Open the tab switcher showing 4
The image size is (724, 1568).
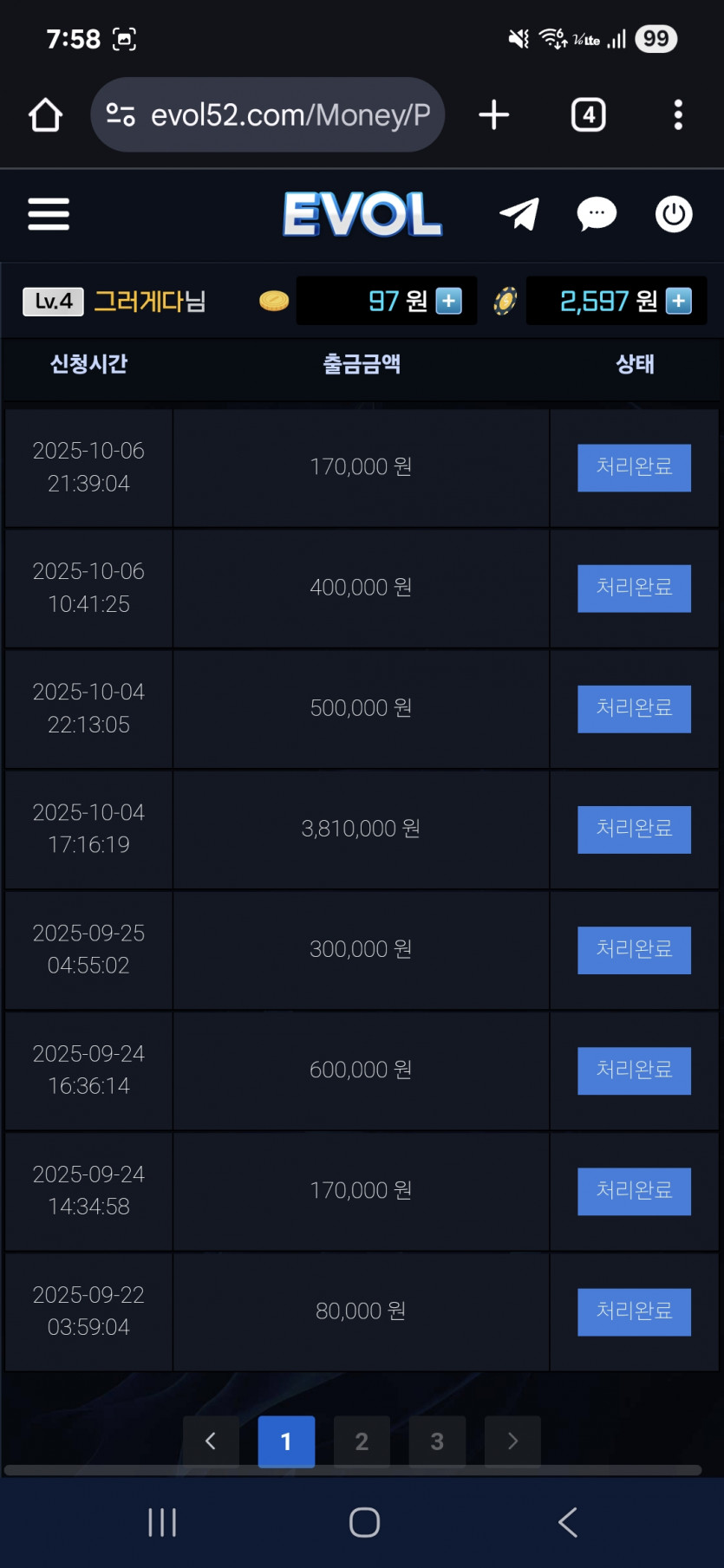pos(589,114)
